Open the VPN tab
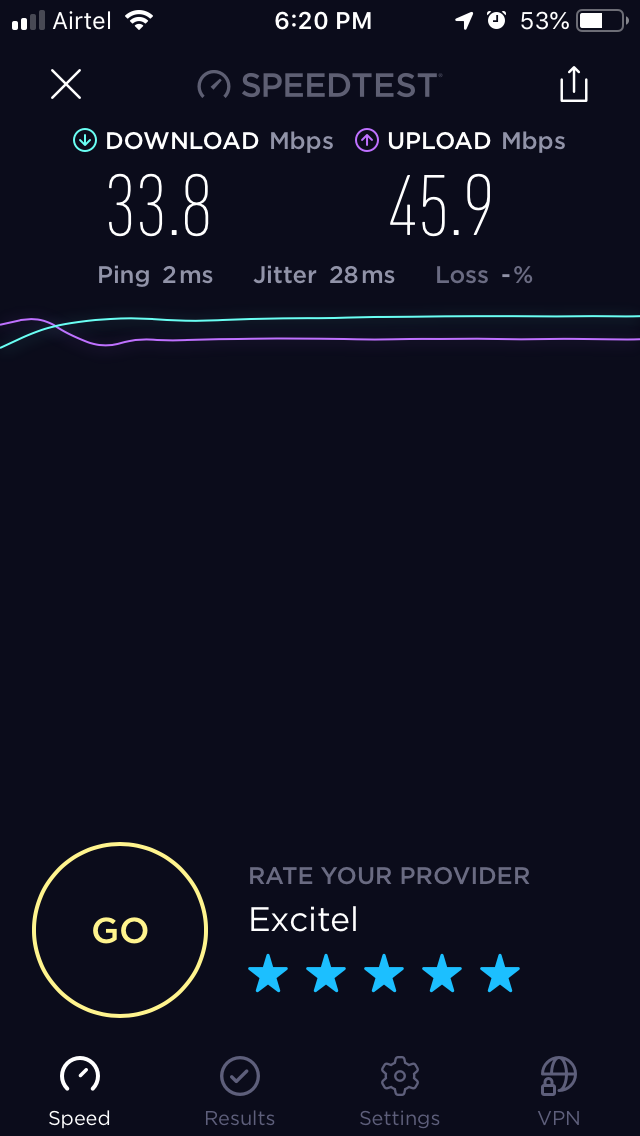The image size is (640, 1136). pos(558,1091)
